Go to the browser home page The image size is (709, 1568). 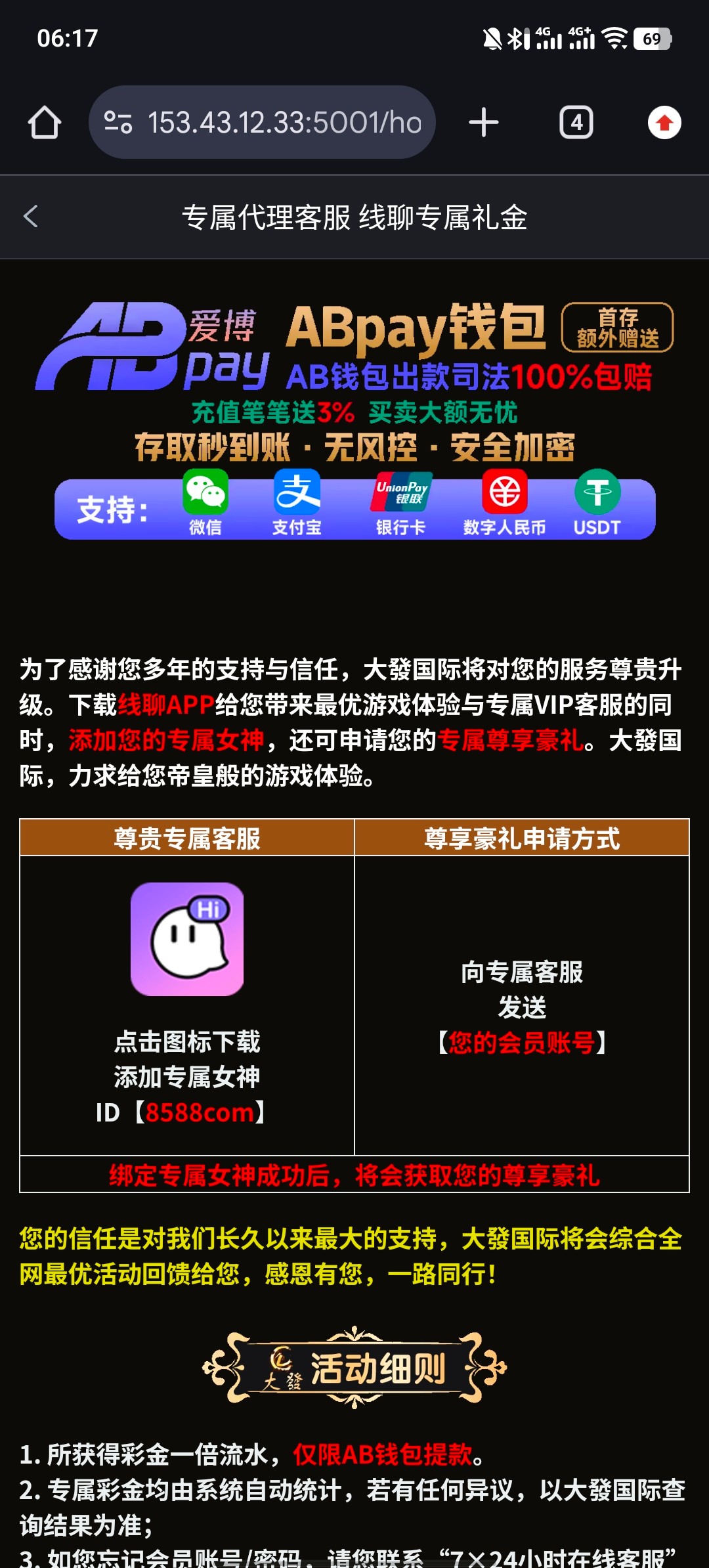pyautogui.click(x=45, y=123)
